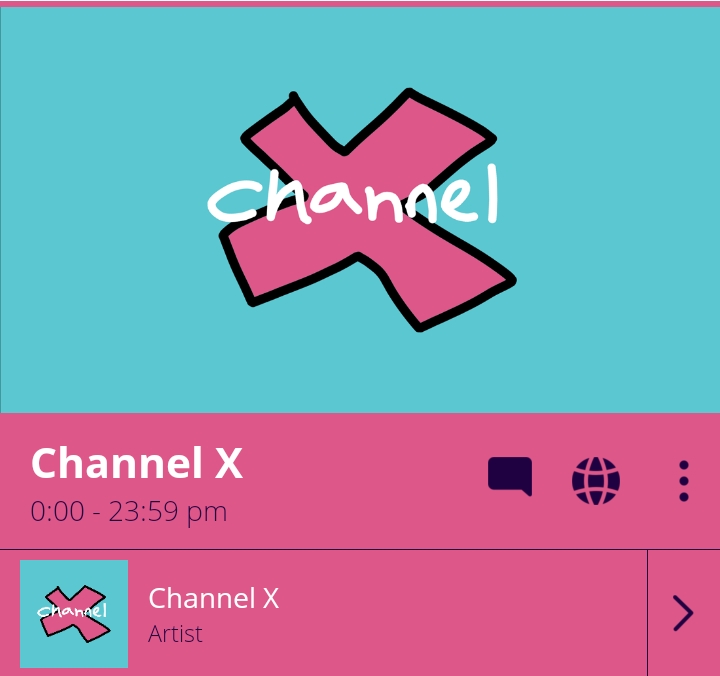Open the chat message icon
Image resolution: width=720 pixels, height=676 pixels.
(509, 477)
